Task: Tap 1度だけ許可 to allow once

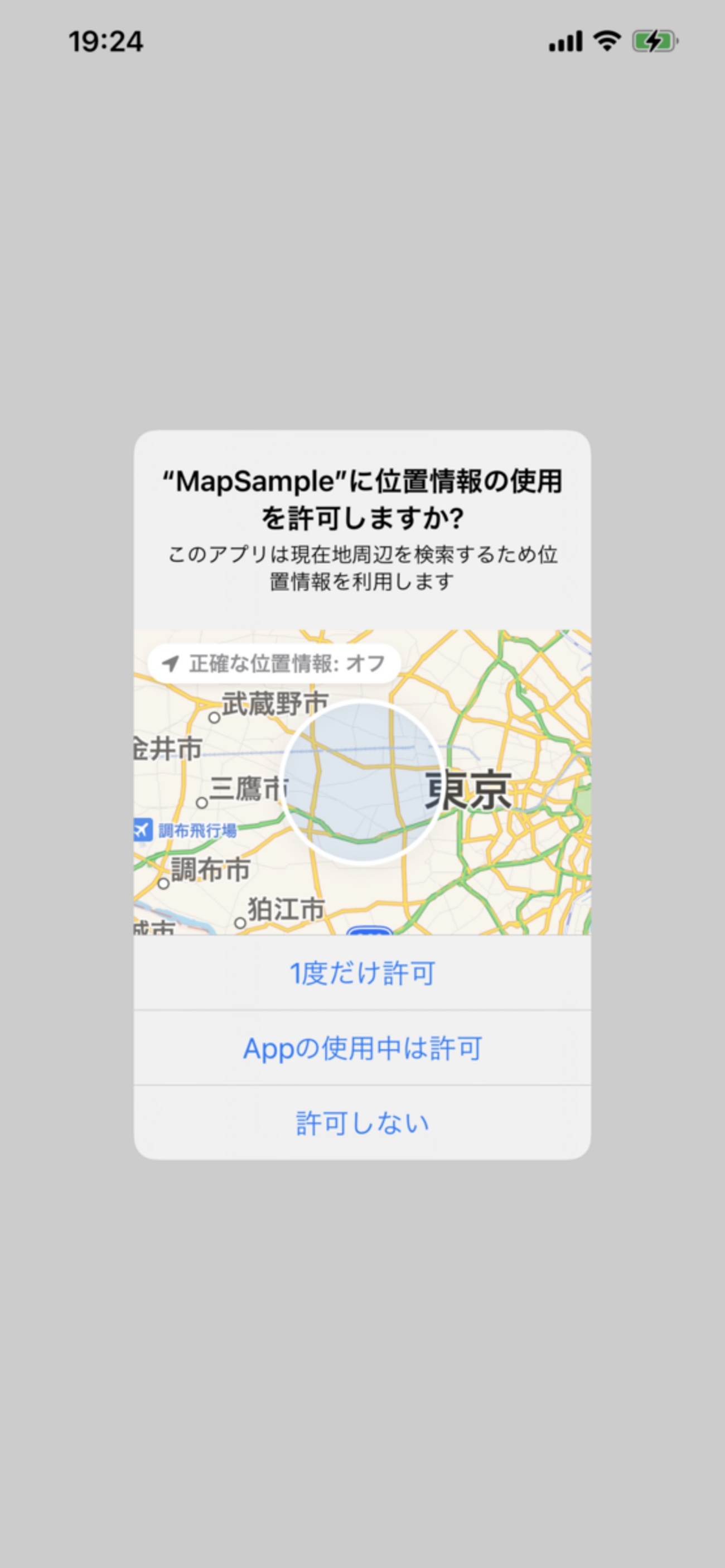Action: click(x=362, y=973)
